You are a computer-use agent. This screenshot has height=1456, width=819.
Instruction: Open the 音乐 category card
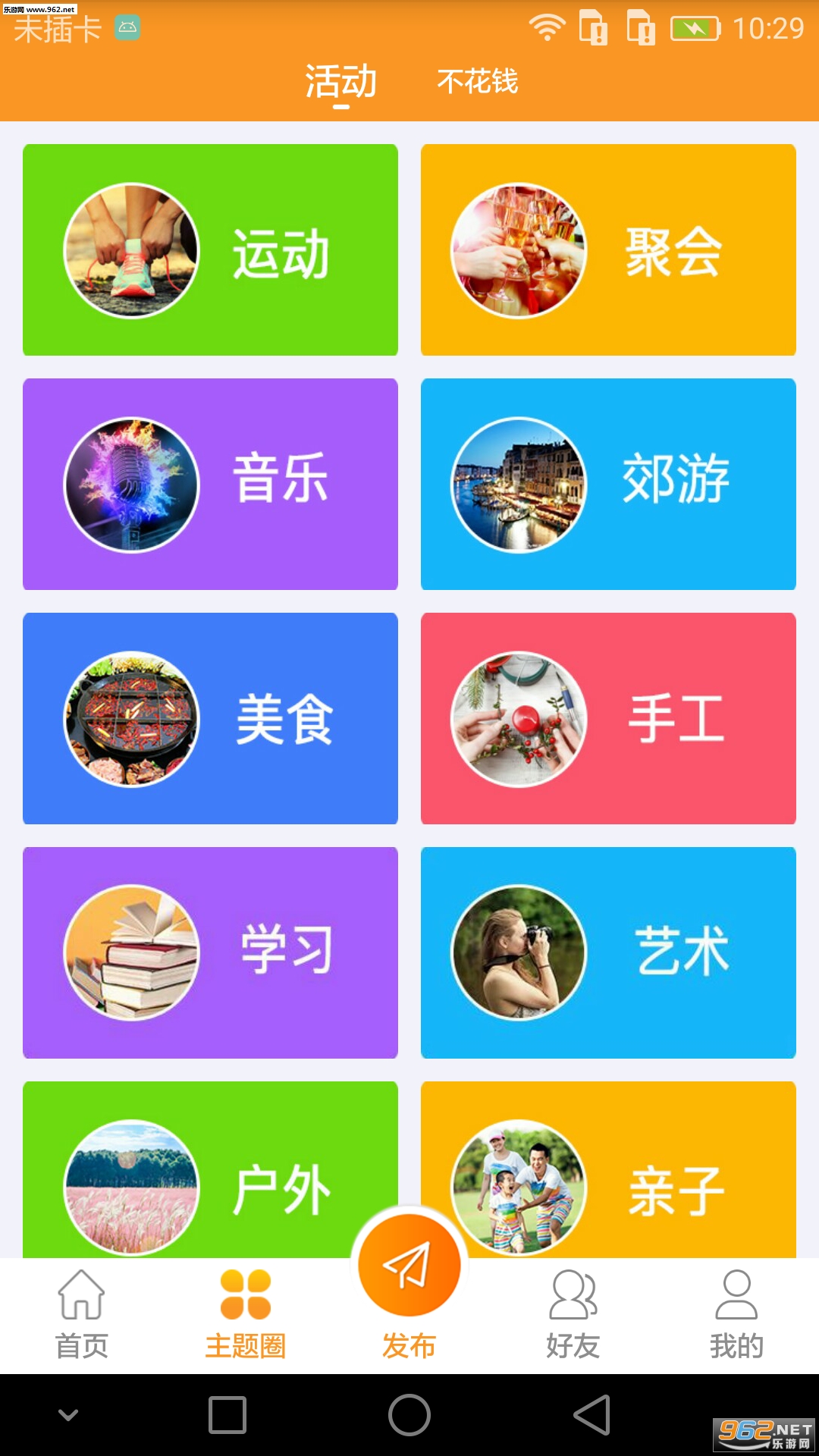pos(210,484)
